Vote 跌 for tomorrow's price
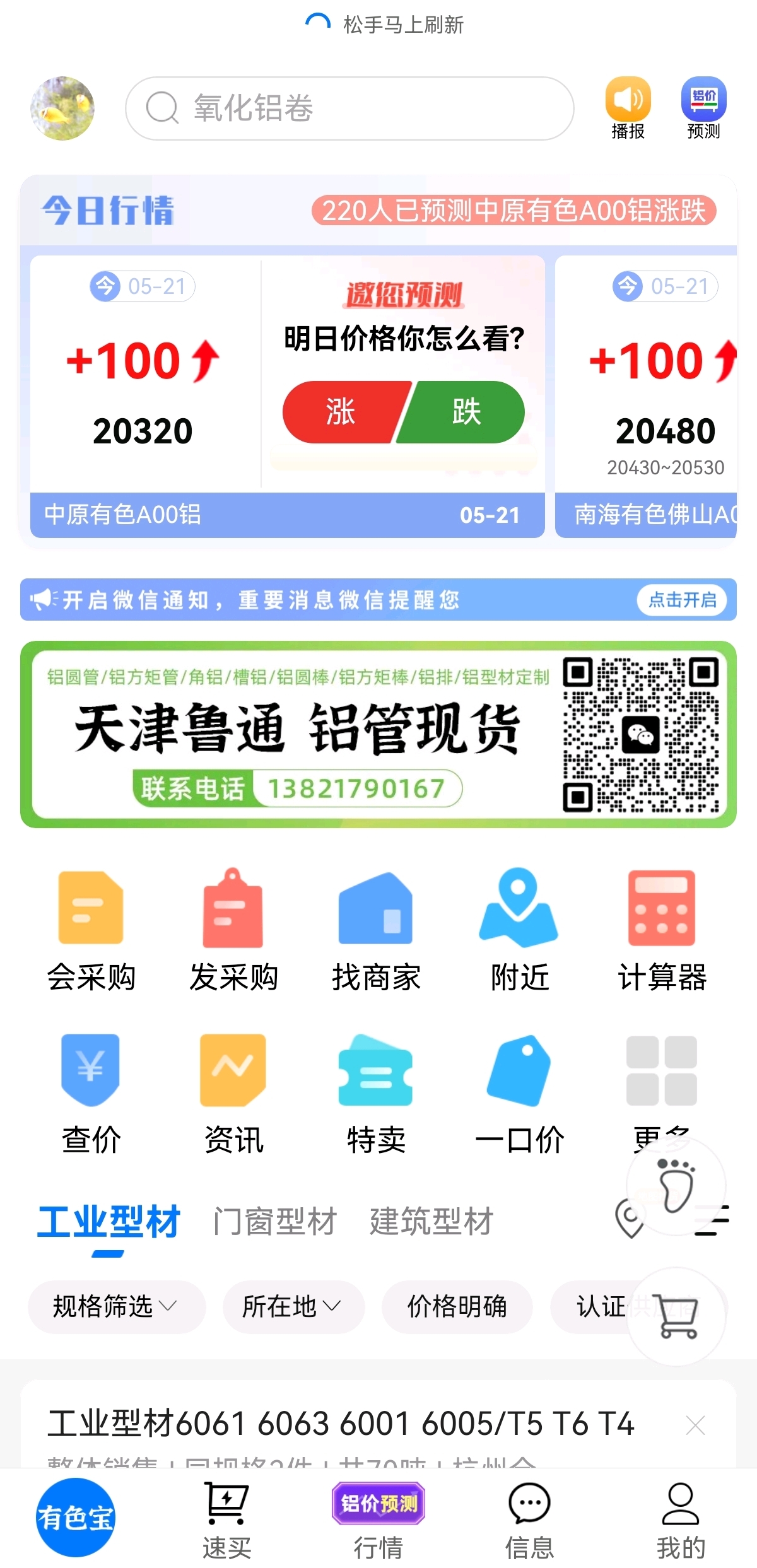 (x=464, y=412)
